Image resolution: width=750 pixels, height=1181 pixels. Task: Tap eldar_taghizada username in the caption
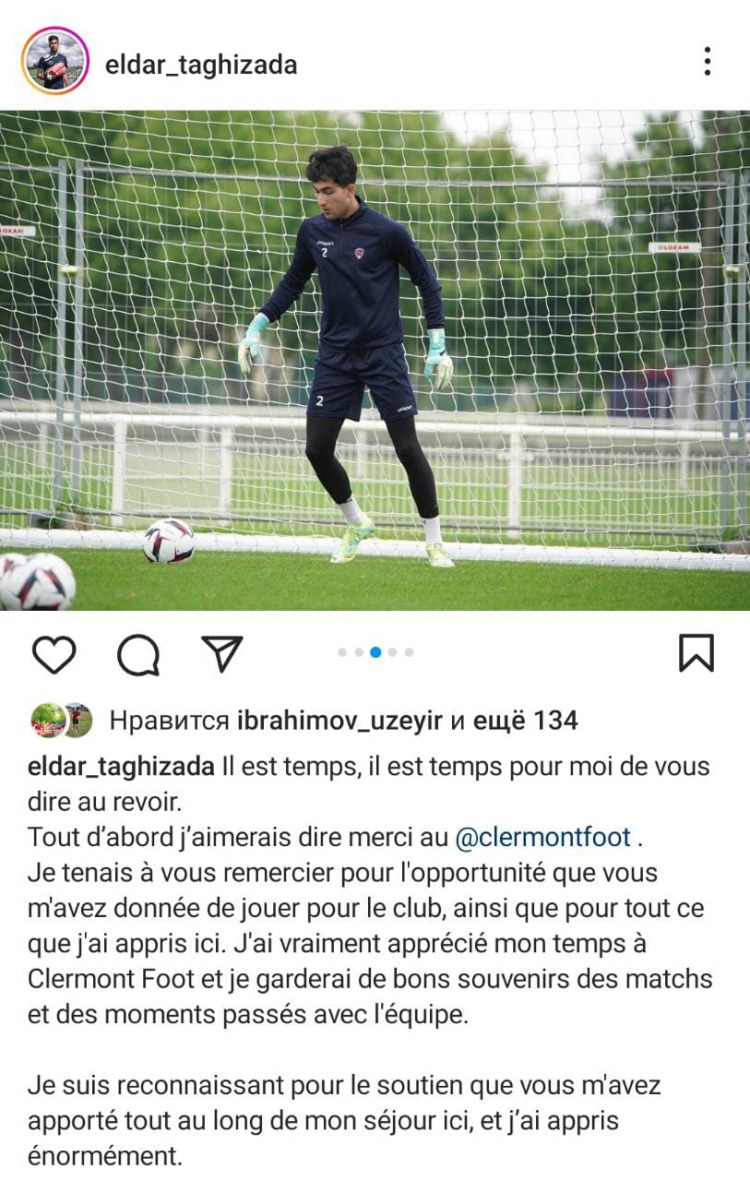(121, 767)
